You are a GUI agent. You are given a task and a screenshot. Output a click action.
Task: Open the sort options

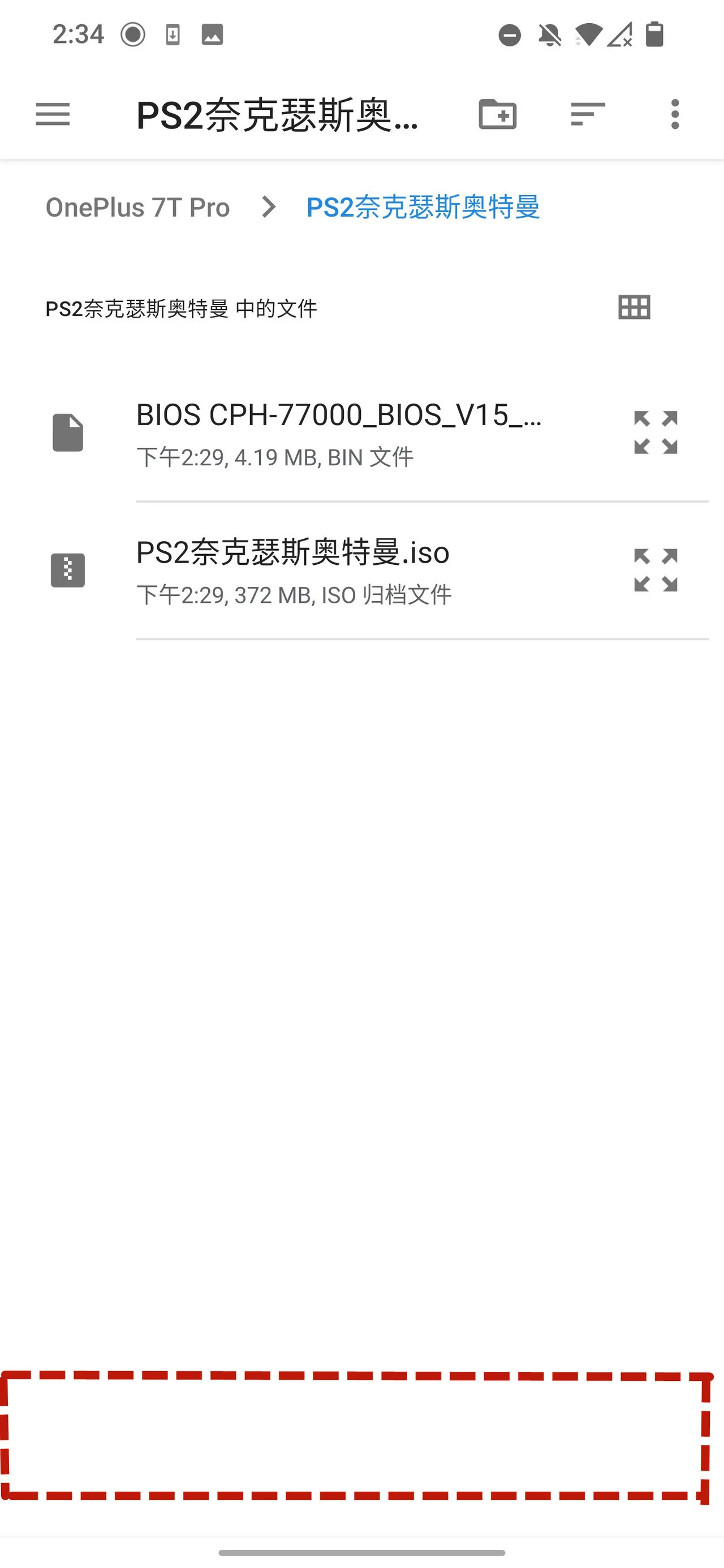click(x=588, y=114)
